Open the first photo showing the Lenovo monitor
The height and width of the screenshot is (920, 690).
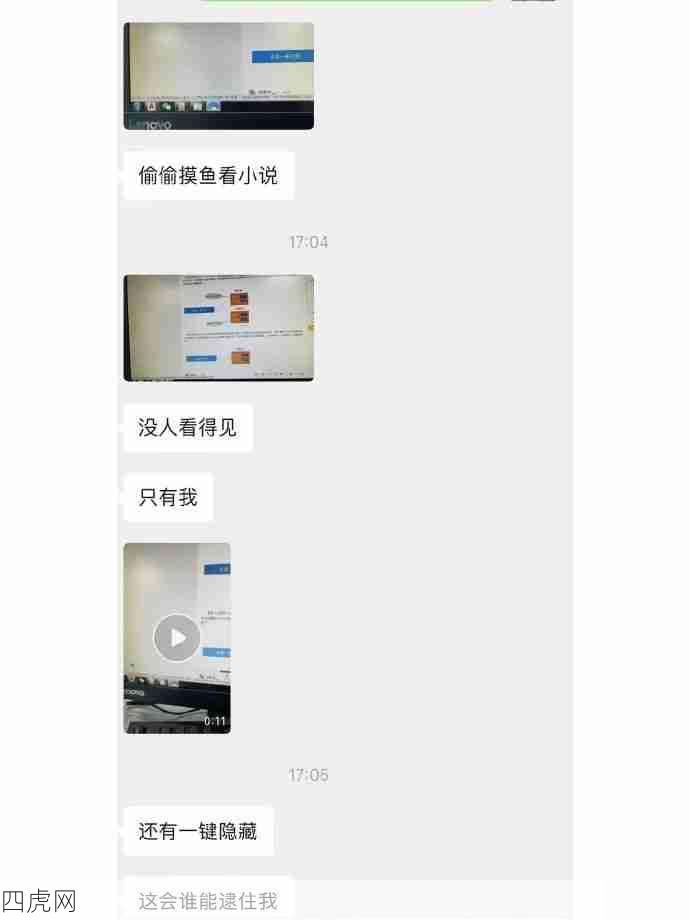tap(218, 76)
